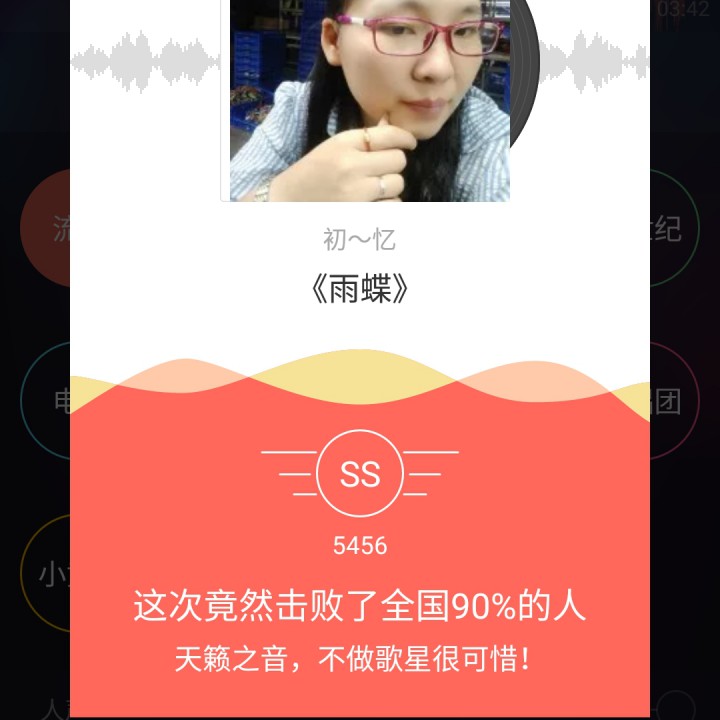Open the singer's profile photo
The width and height of the screenshot is (720, 720).
pyautogui.click(x=369, y=100)
